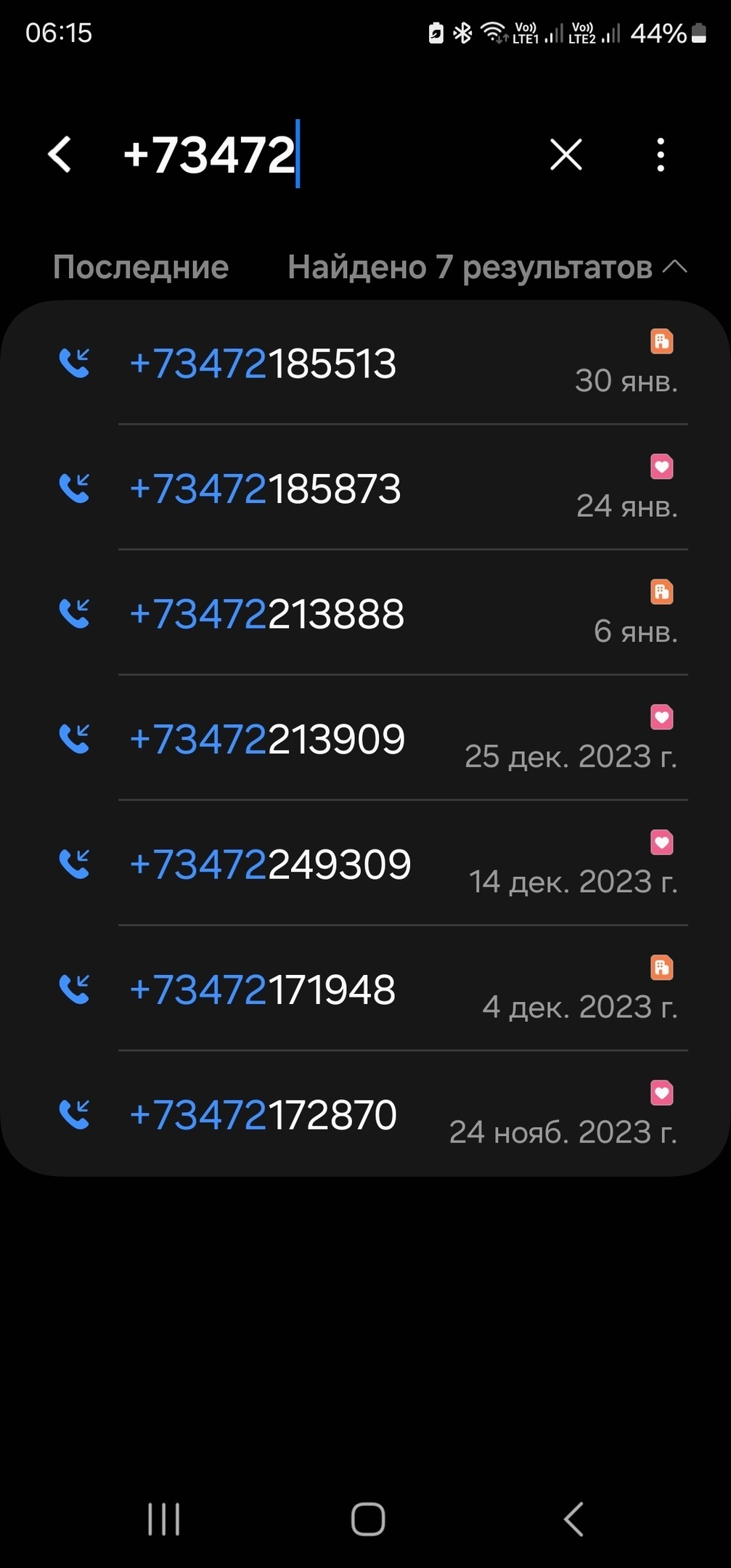Open recent apps from navigation bar
Viewport: 731px width, 1568px height.
tap(163, 1519)
